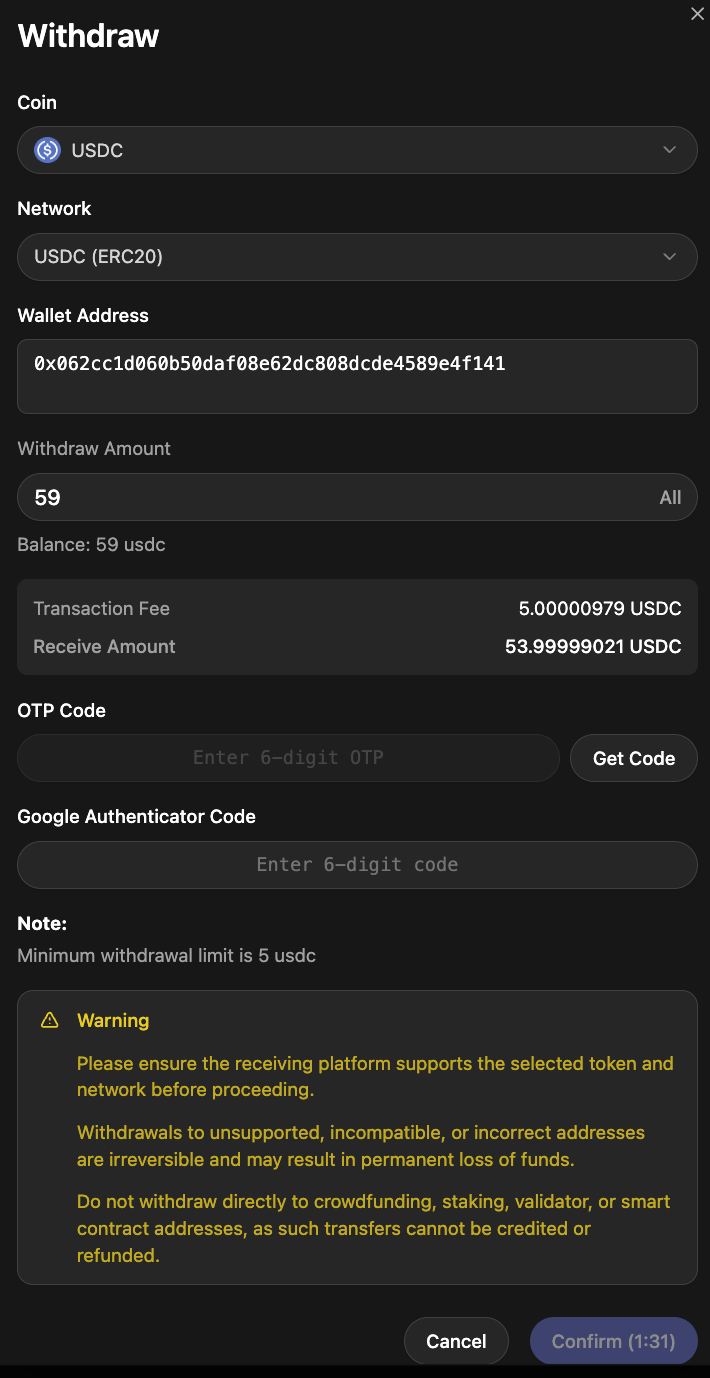
Task: Select All to withdraw full balance
Action: 670,497
